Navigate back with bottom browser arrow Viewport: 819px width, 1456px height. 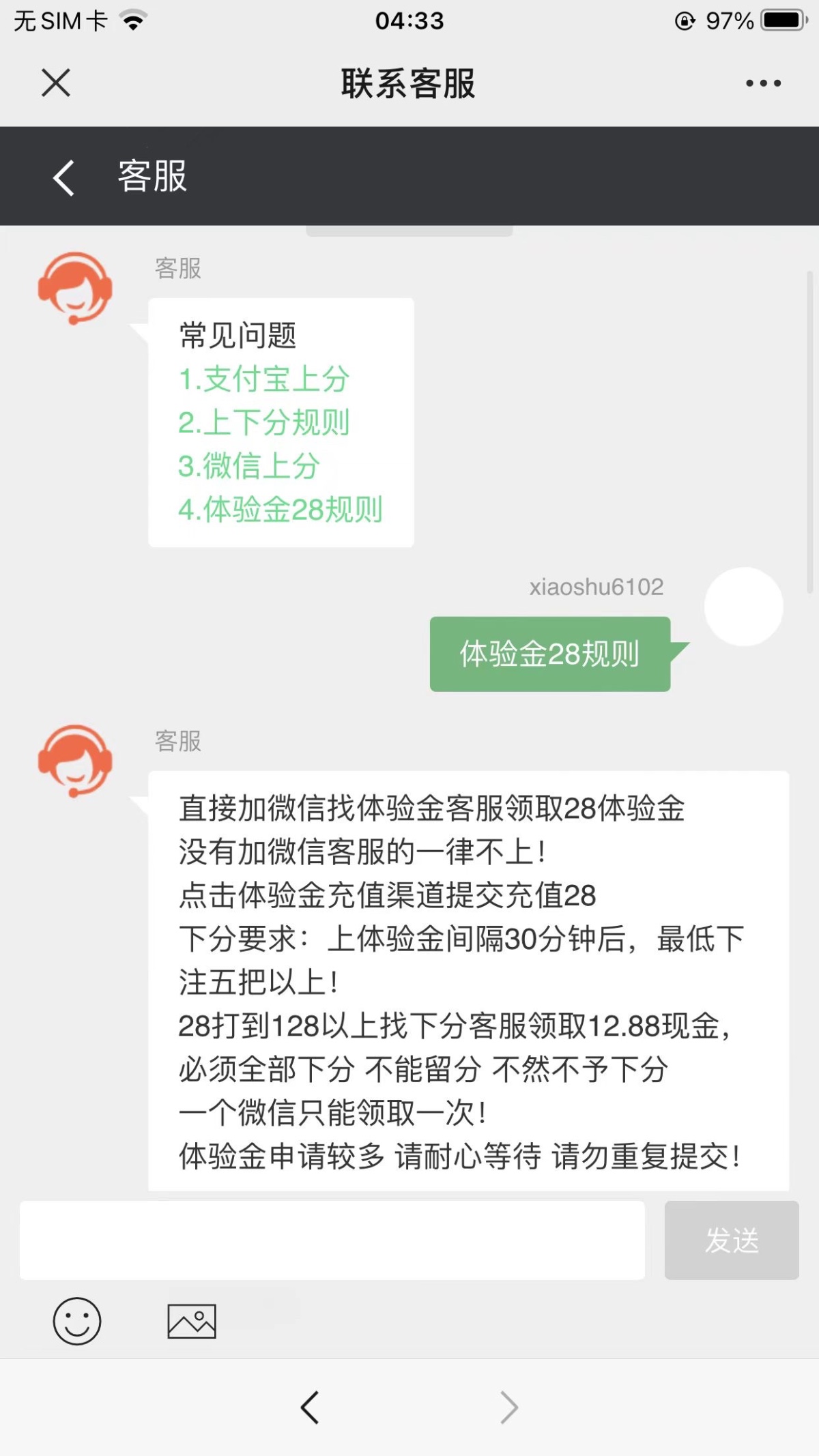[x=310, y=1407]
